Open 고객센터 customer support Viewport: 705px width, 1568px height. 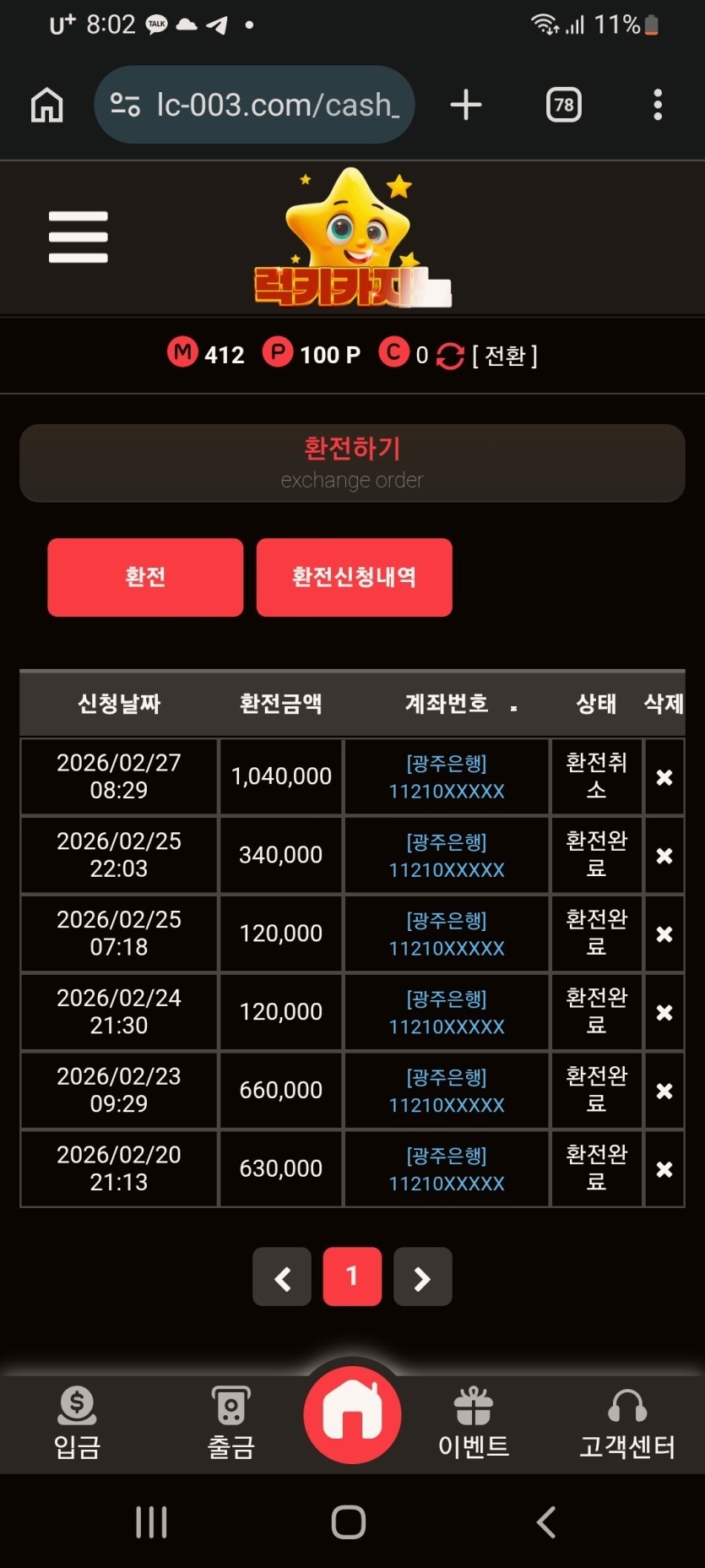[x=626, y=1423]
